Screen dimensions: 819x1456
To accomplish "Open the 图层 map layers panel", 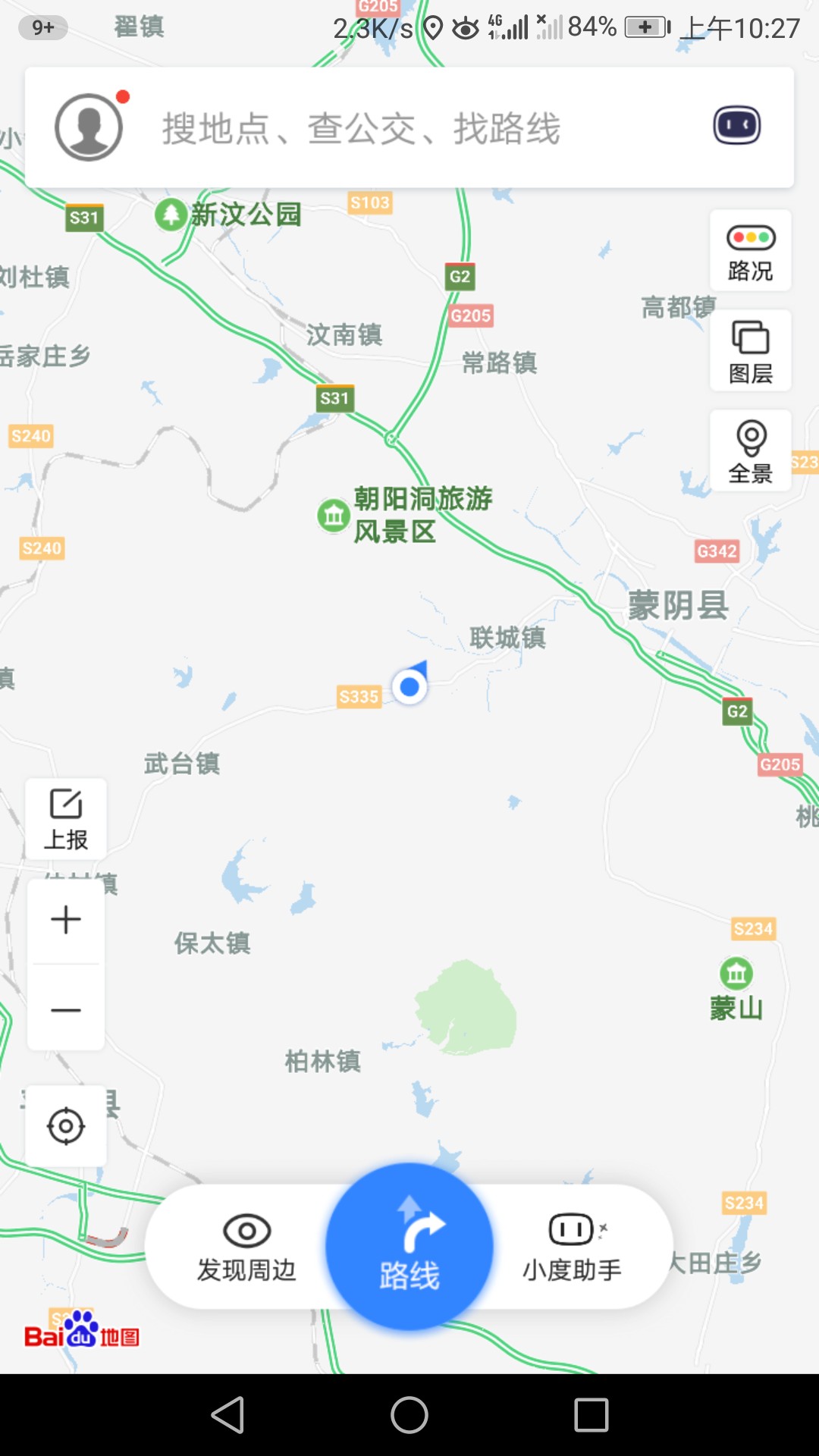I will [751, 351].
